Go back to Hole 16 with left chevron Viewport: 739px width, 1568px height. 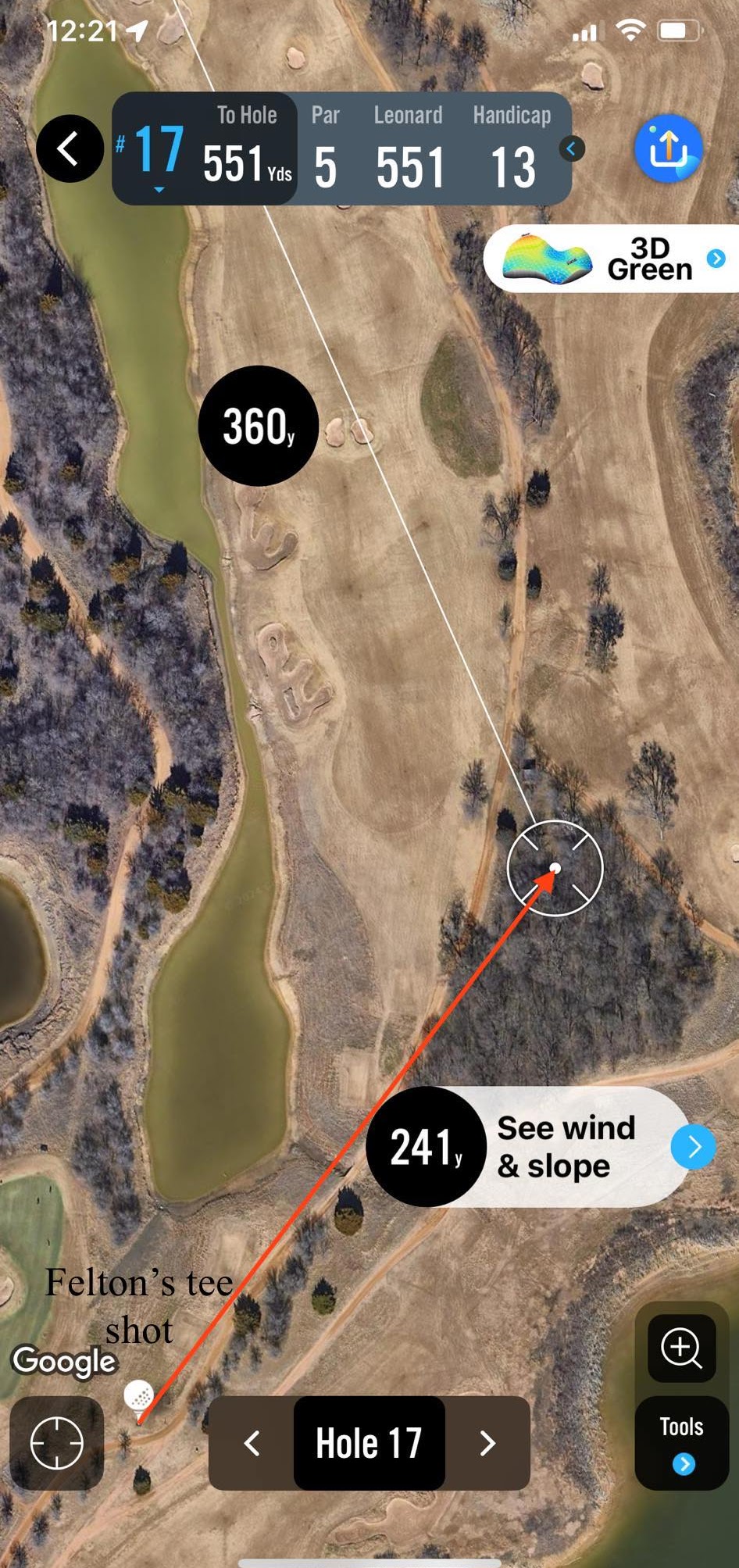pyautogui.click(x=252, y=1442)
